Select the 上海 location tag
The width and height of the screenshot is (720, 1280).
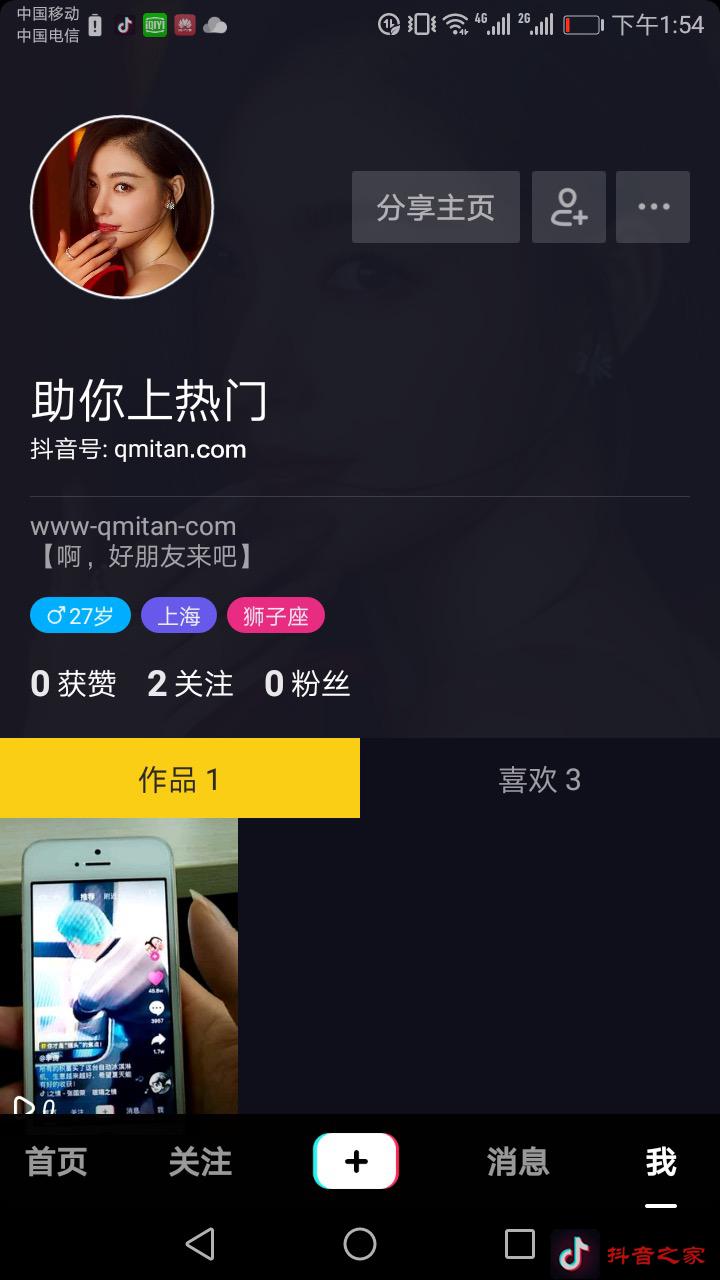tap(179, 615)
